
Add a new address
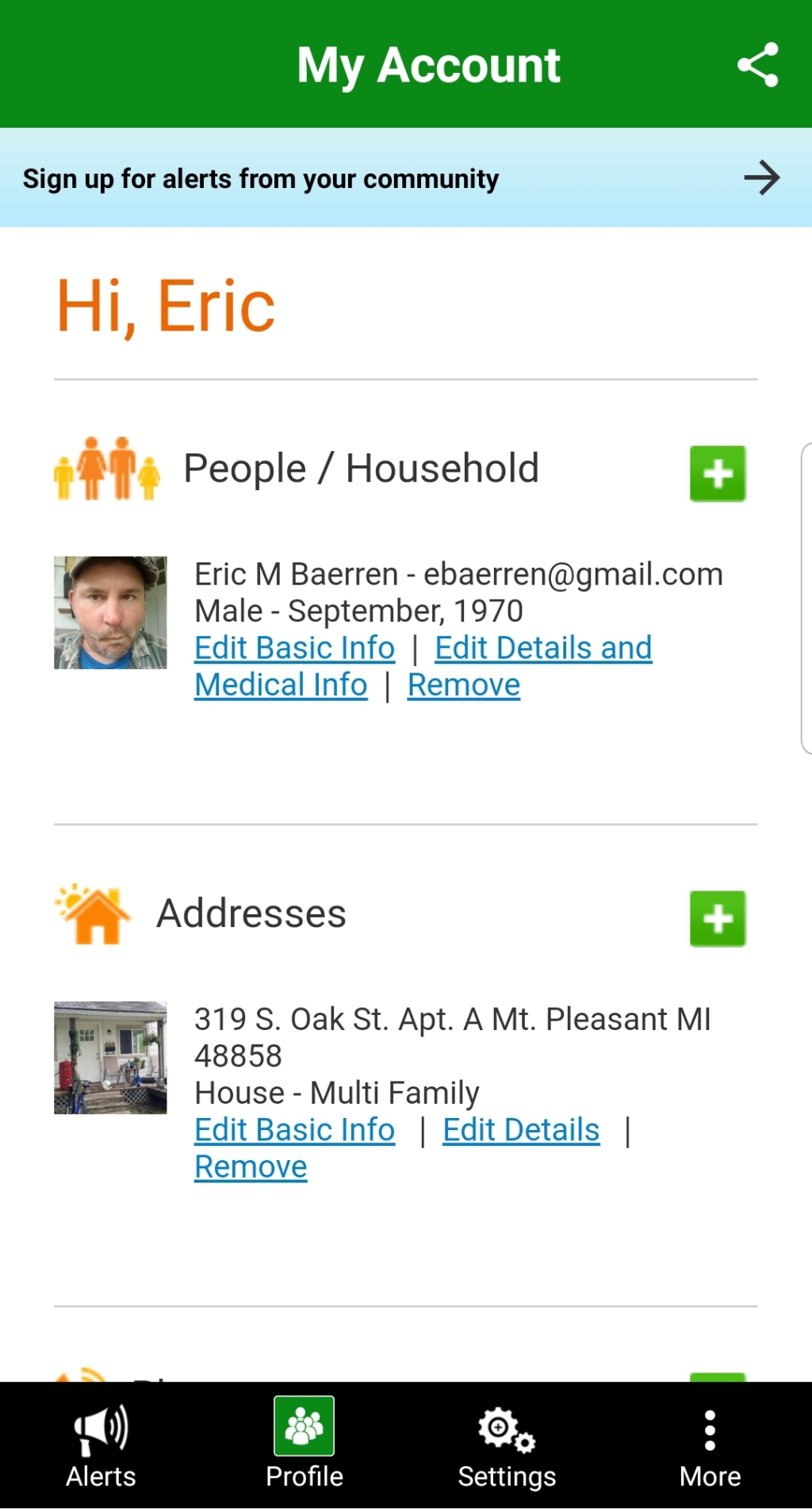pos(718,919)
